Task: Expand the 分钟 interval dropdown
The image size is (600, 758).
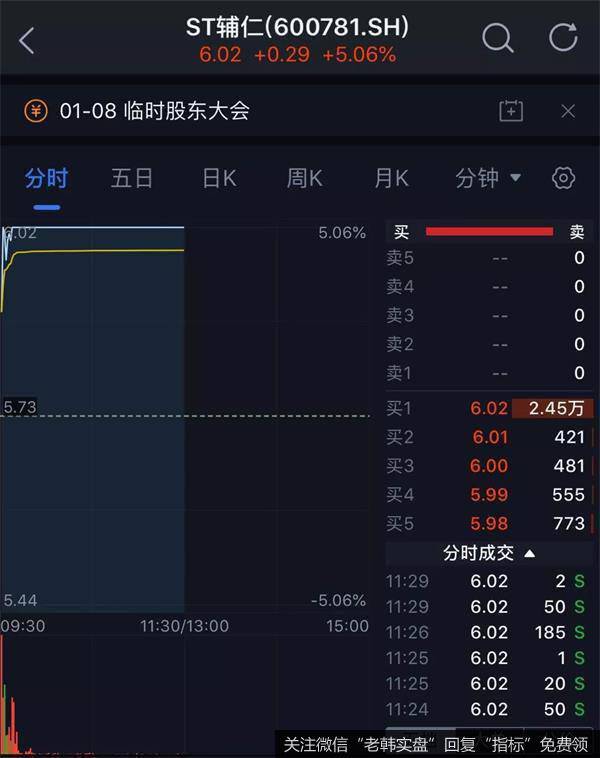Action: (x=488, y=179)
